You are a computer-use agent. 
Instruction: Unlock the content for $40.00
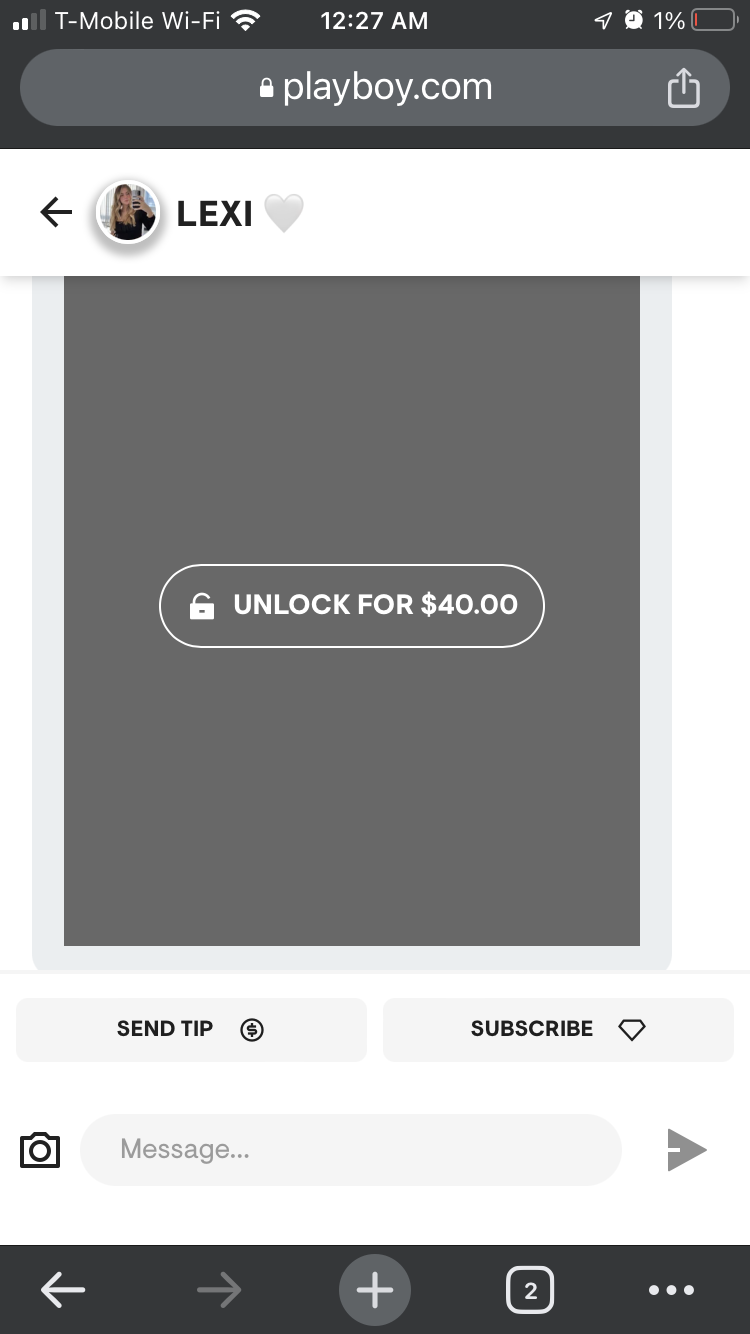[352, 605]
